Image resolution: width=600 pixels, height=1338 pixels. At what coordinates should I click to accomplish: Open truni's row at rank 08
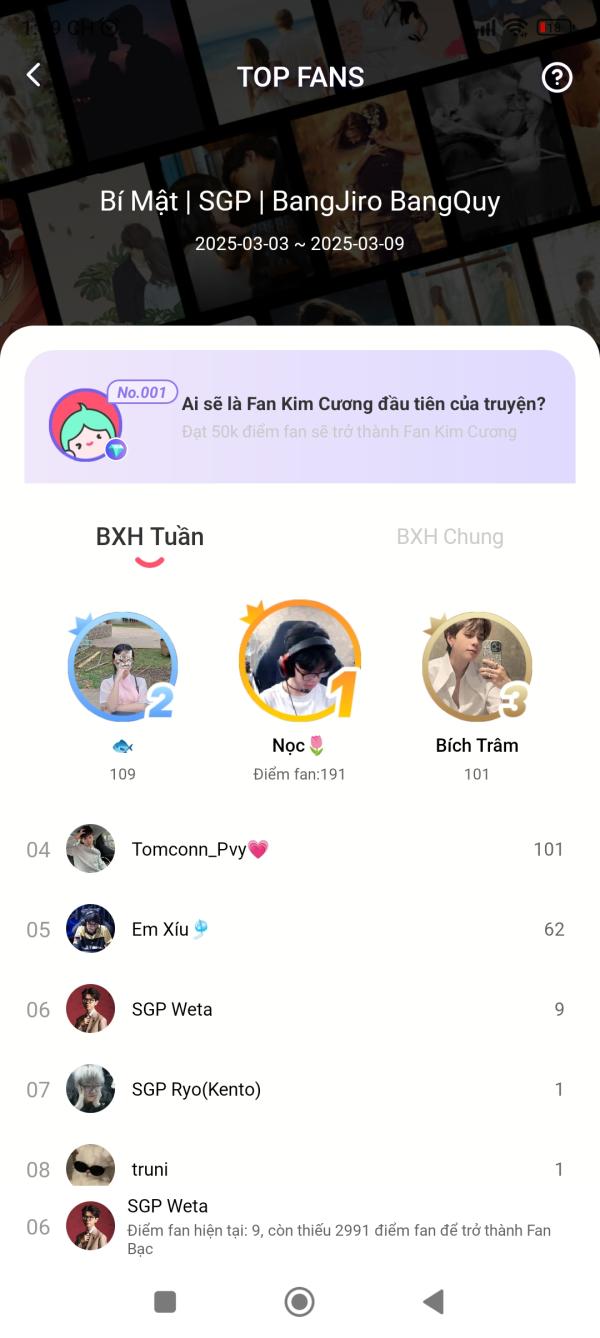[300, 1166]
